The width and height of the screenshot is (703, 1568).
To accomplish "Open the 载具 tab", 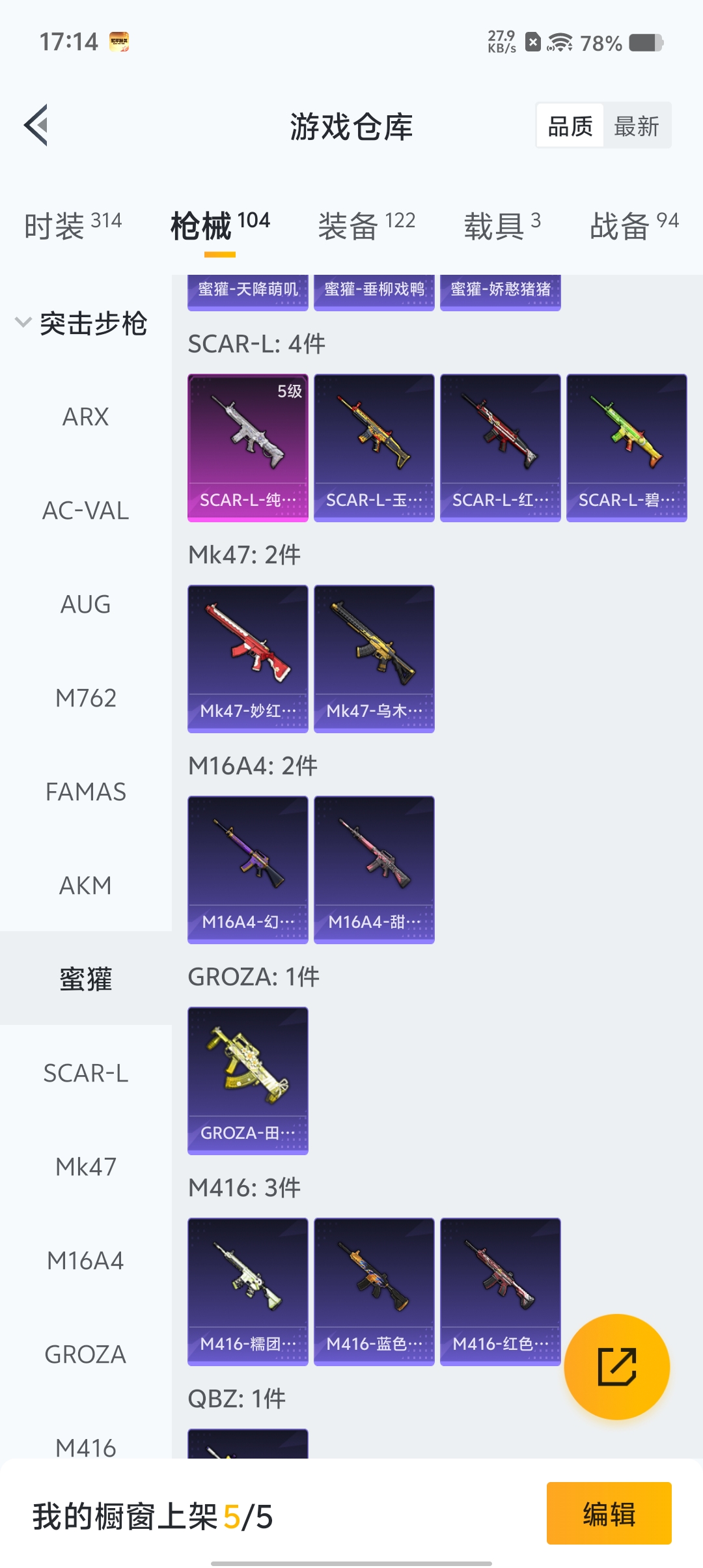I will click(x=502, y=225).
